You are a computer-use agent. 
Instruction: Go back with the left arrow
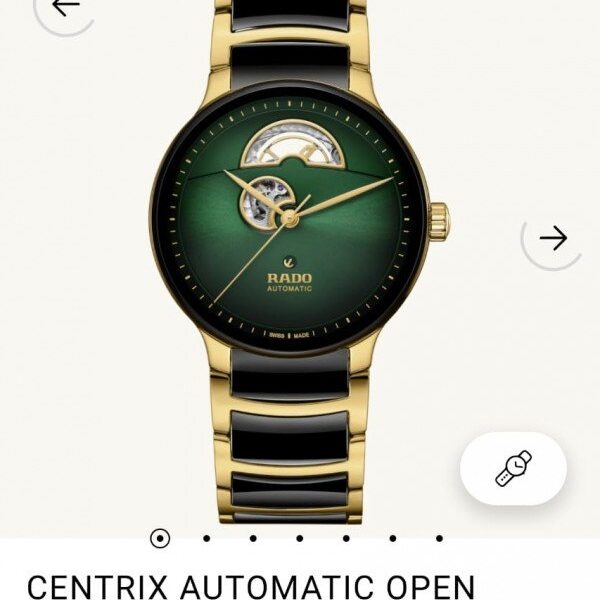click(x=65, y=7)
